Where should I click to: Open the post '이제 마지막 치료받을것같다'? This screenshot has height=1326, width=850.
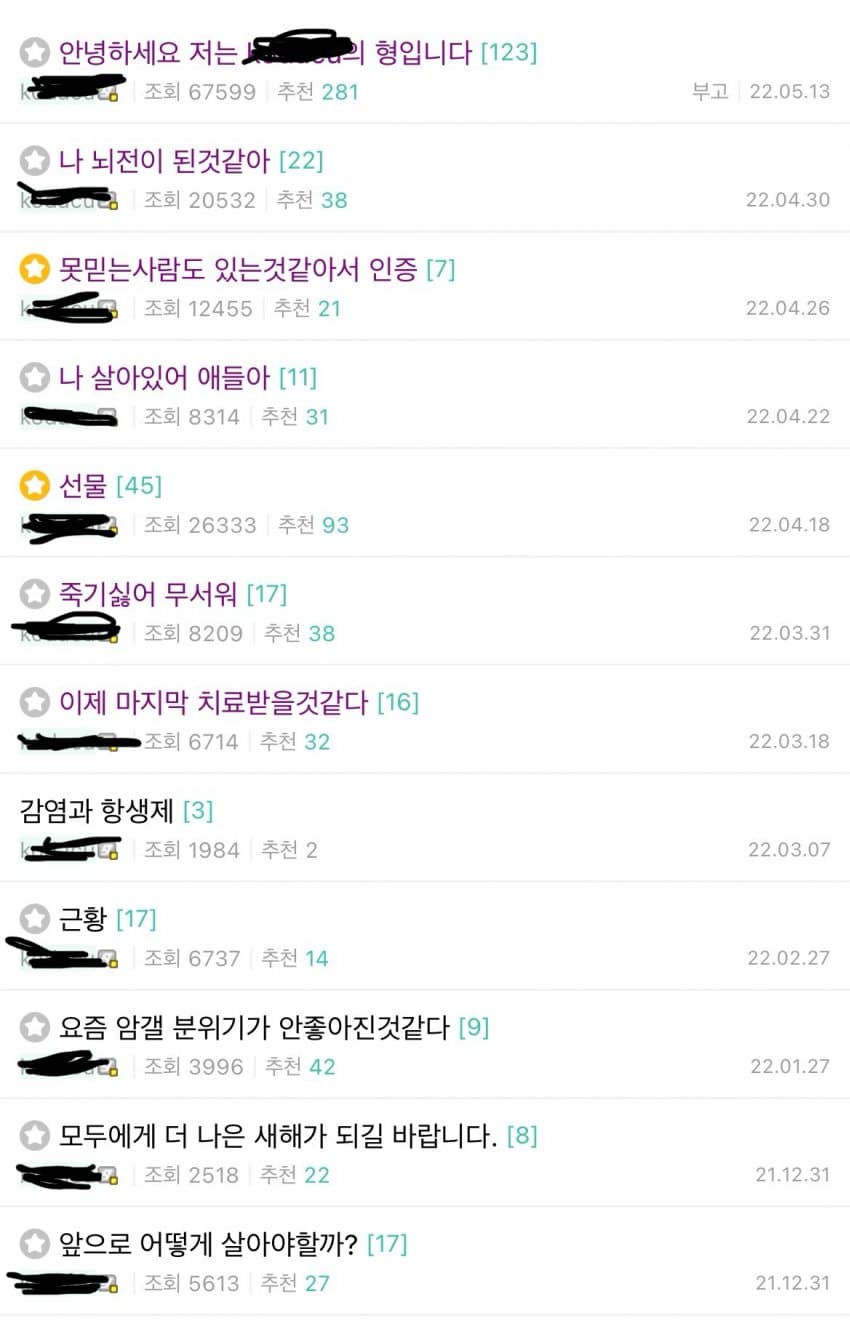pos(213,702)
